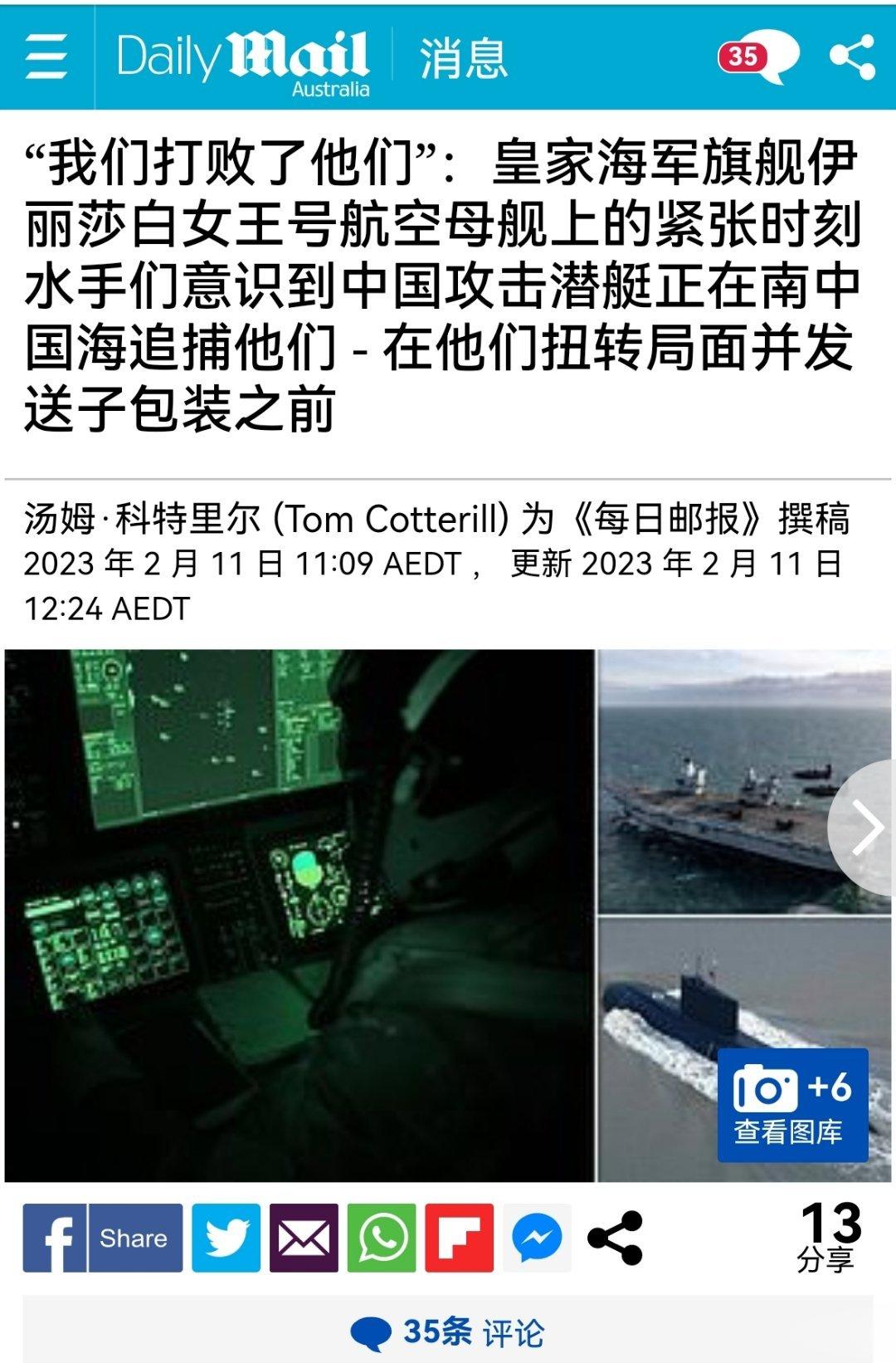This screenshot has height=1363, width=896.
Task: Open the 查看图库 +6 photo gallery
Action: click(792, 1105)
